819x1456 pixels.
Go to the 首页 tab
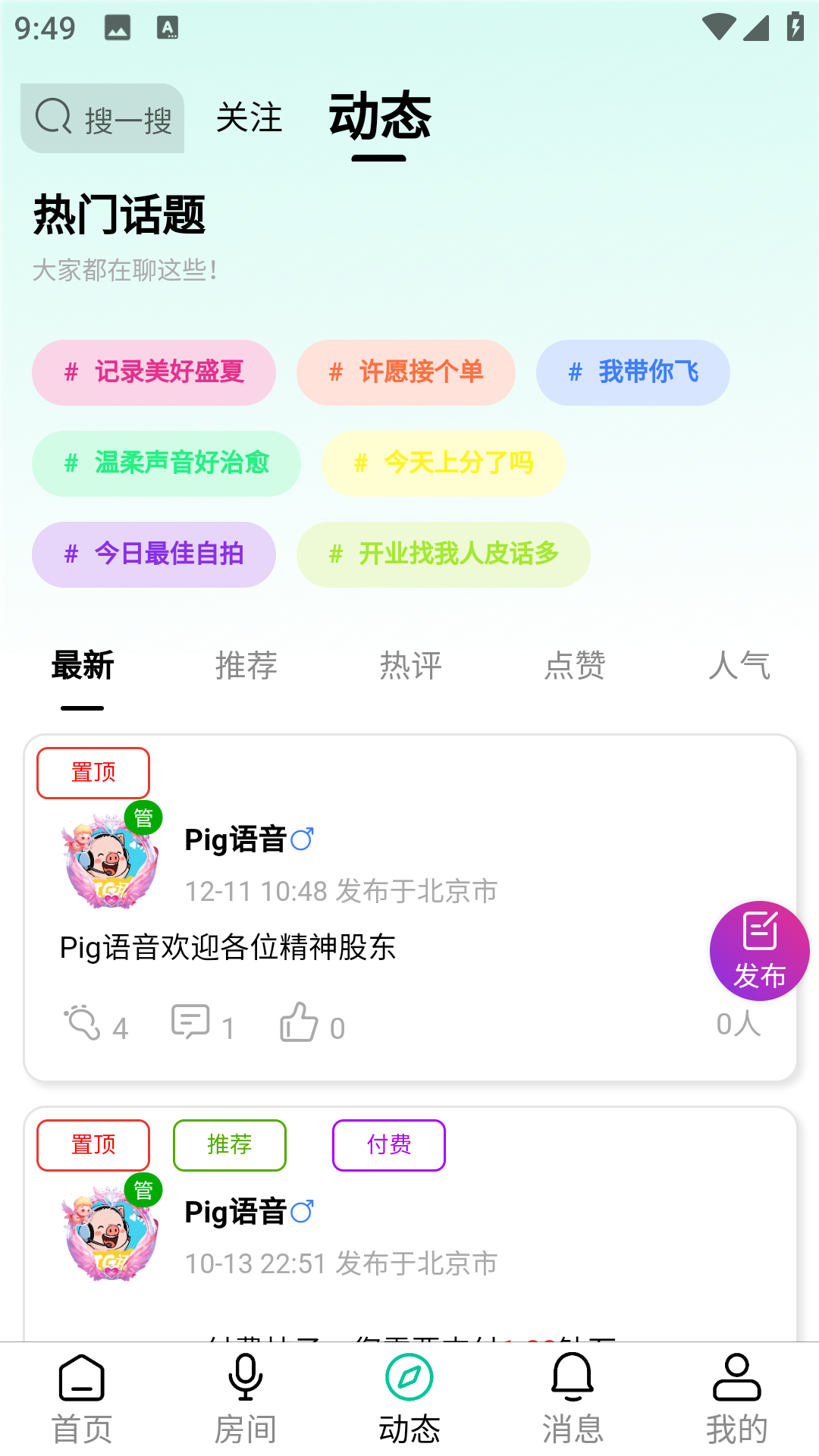click(82, 1399)
